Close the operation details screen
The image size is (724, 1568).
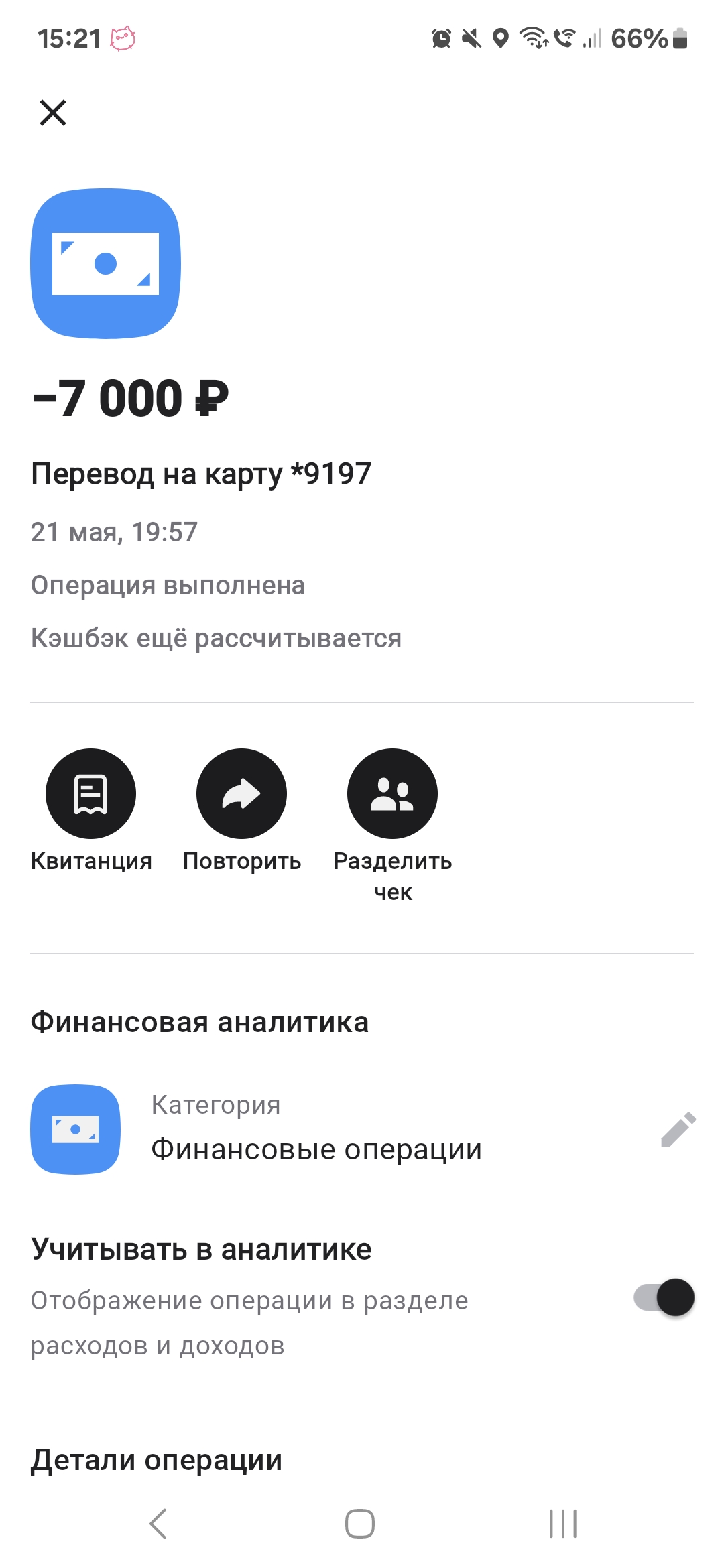point(53,113)
